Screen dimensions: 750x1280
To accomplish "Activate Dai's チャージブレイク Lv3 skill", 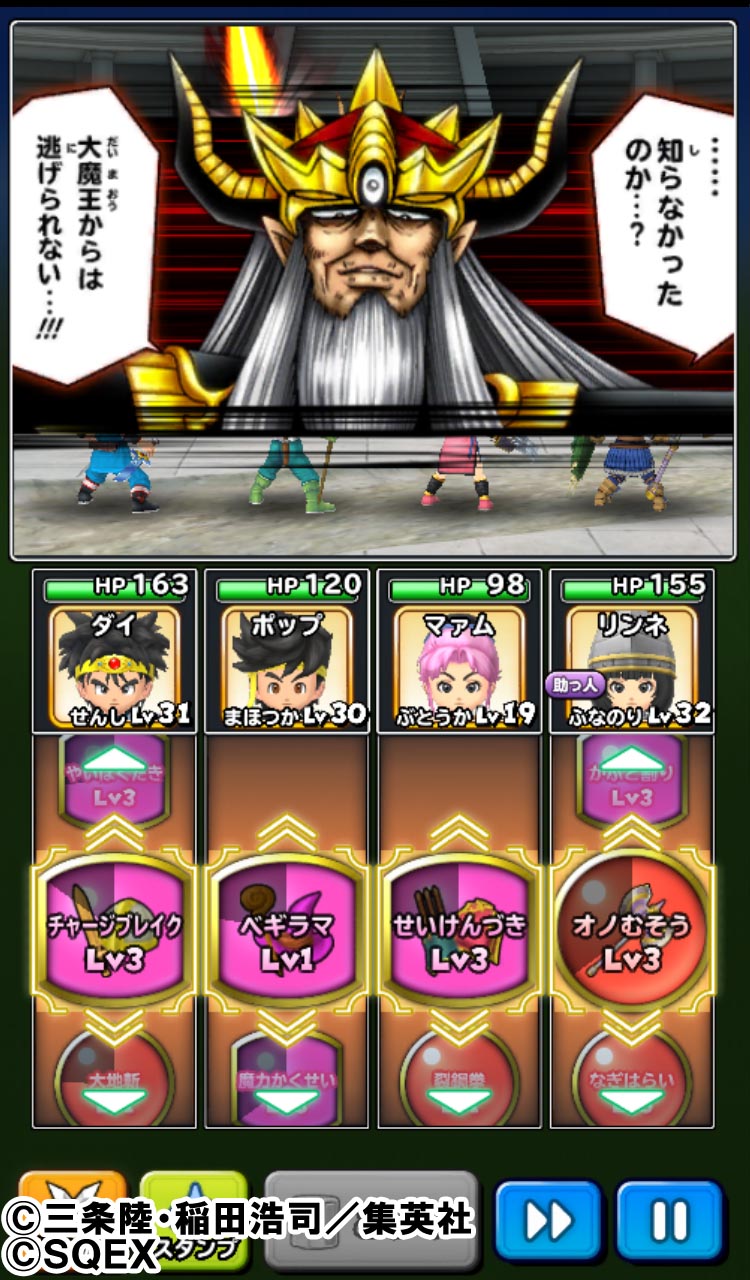I will [114, 930].
